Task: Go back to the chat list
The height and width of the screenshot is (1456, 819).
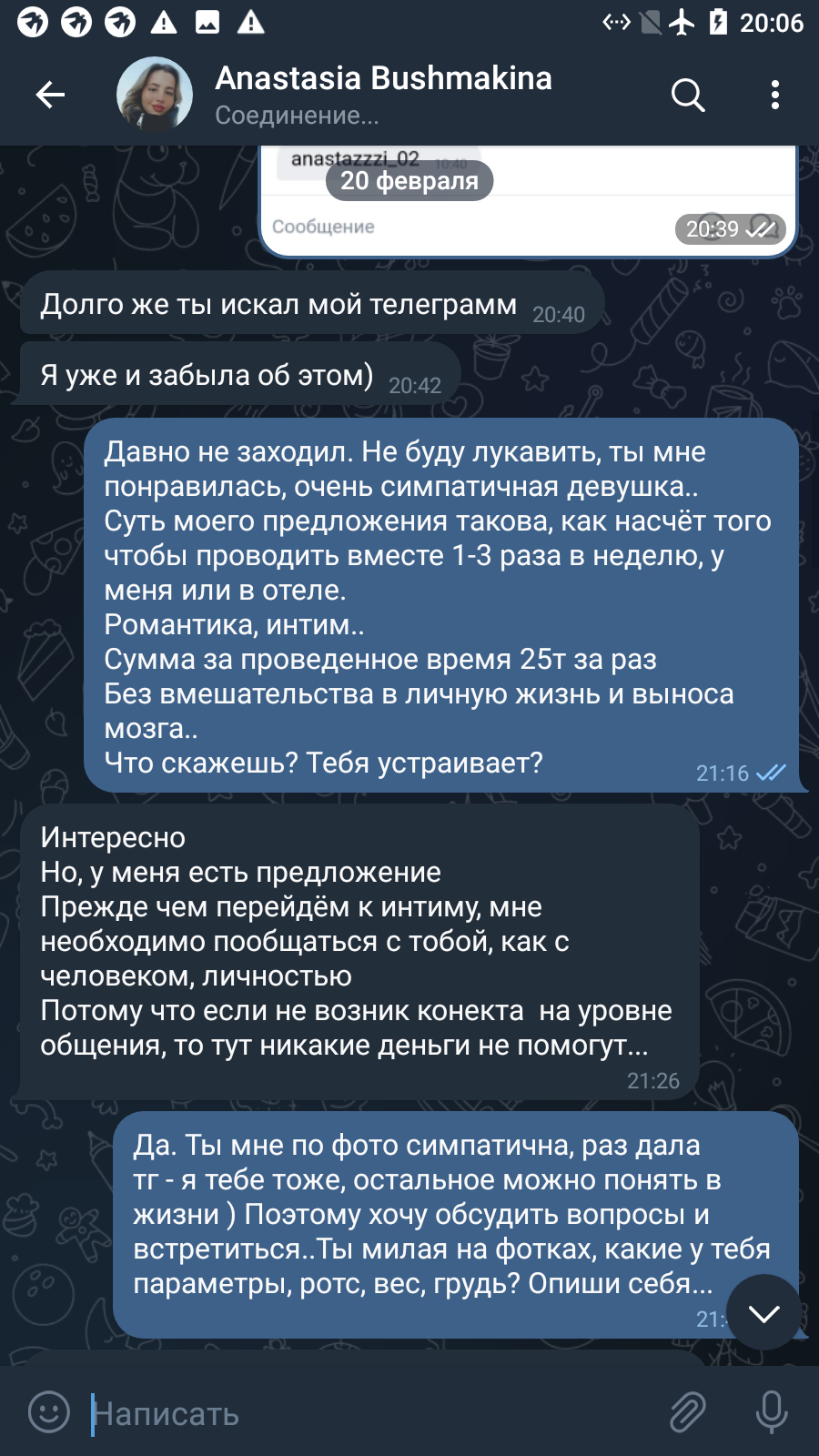Action: pyautogui.click(x=50, y=95)
